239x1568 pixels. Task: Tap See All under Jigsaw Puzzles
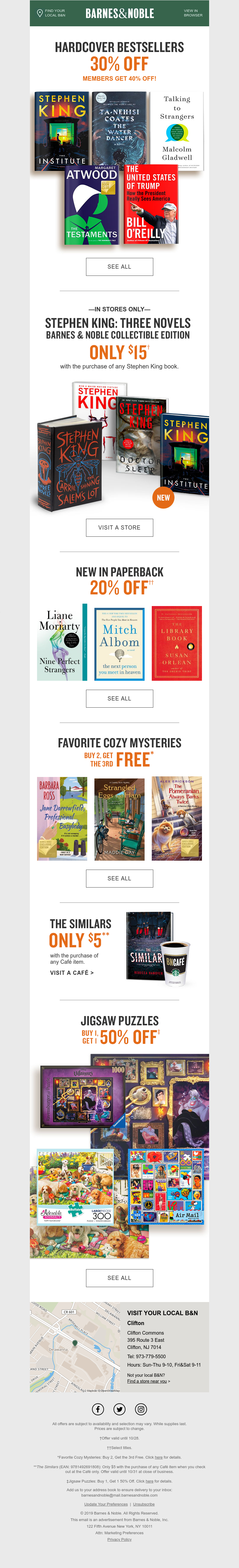(119, 1278)
